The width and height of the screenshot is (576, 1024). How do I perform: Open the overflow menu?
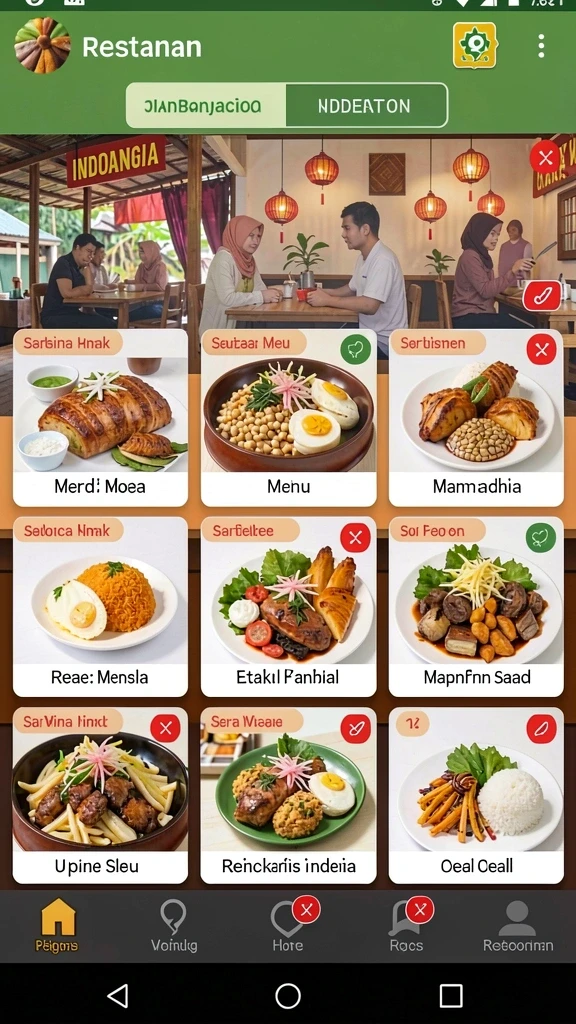pos(541,46)
